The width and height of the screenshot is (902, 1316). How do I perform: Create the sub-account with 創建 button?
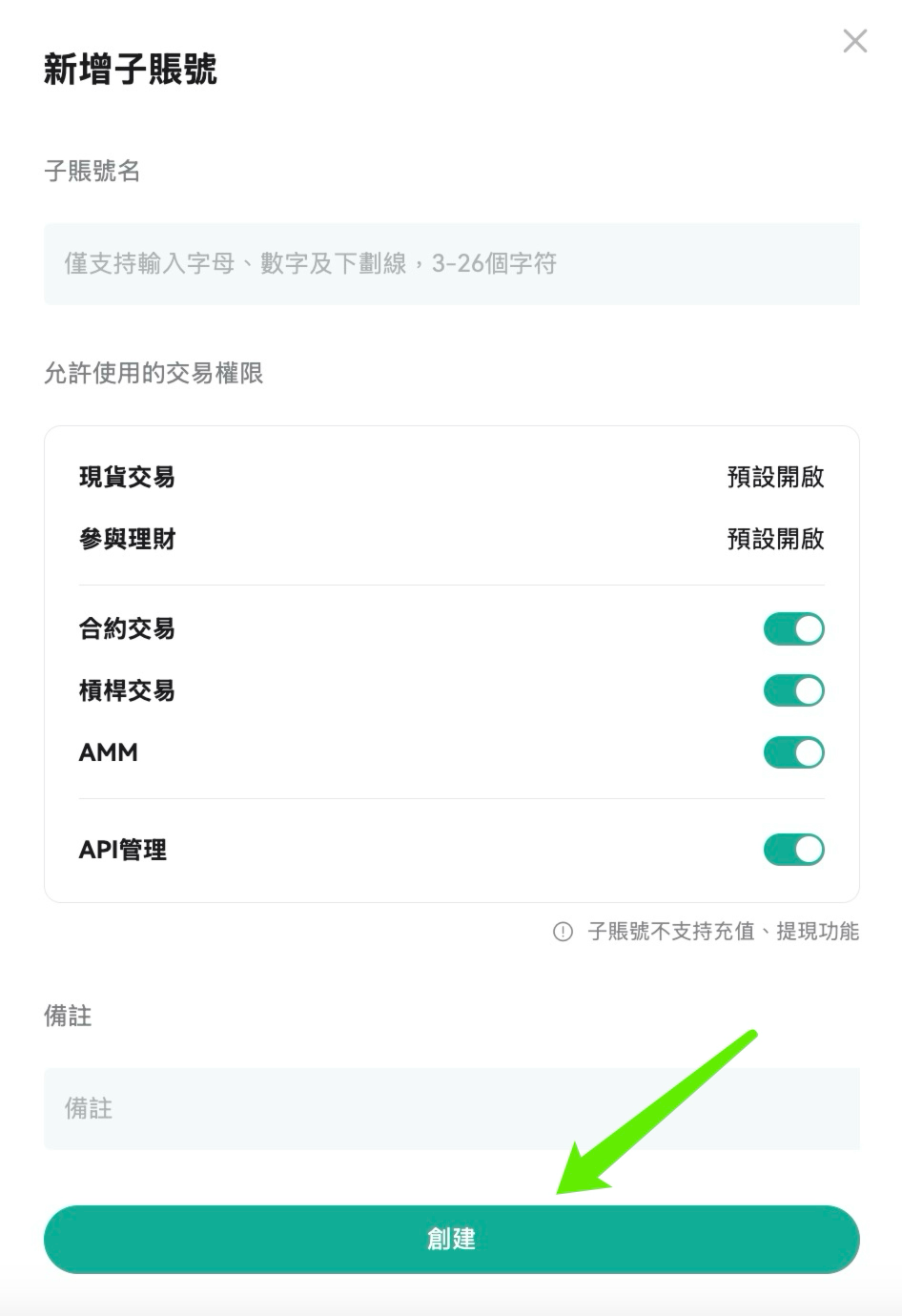click(452, 1239)
